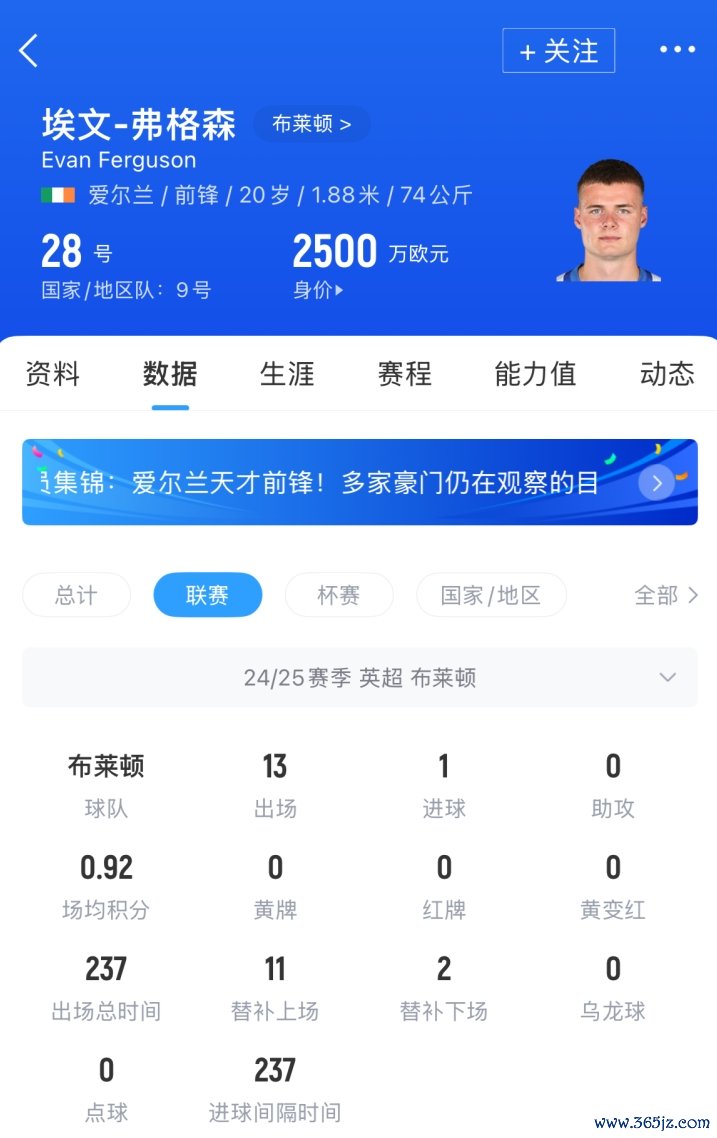Viewport: 717px width, 1138px height.
Task: Switch to the 生涯 tab
Action: (x=287, y=374)
